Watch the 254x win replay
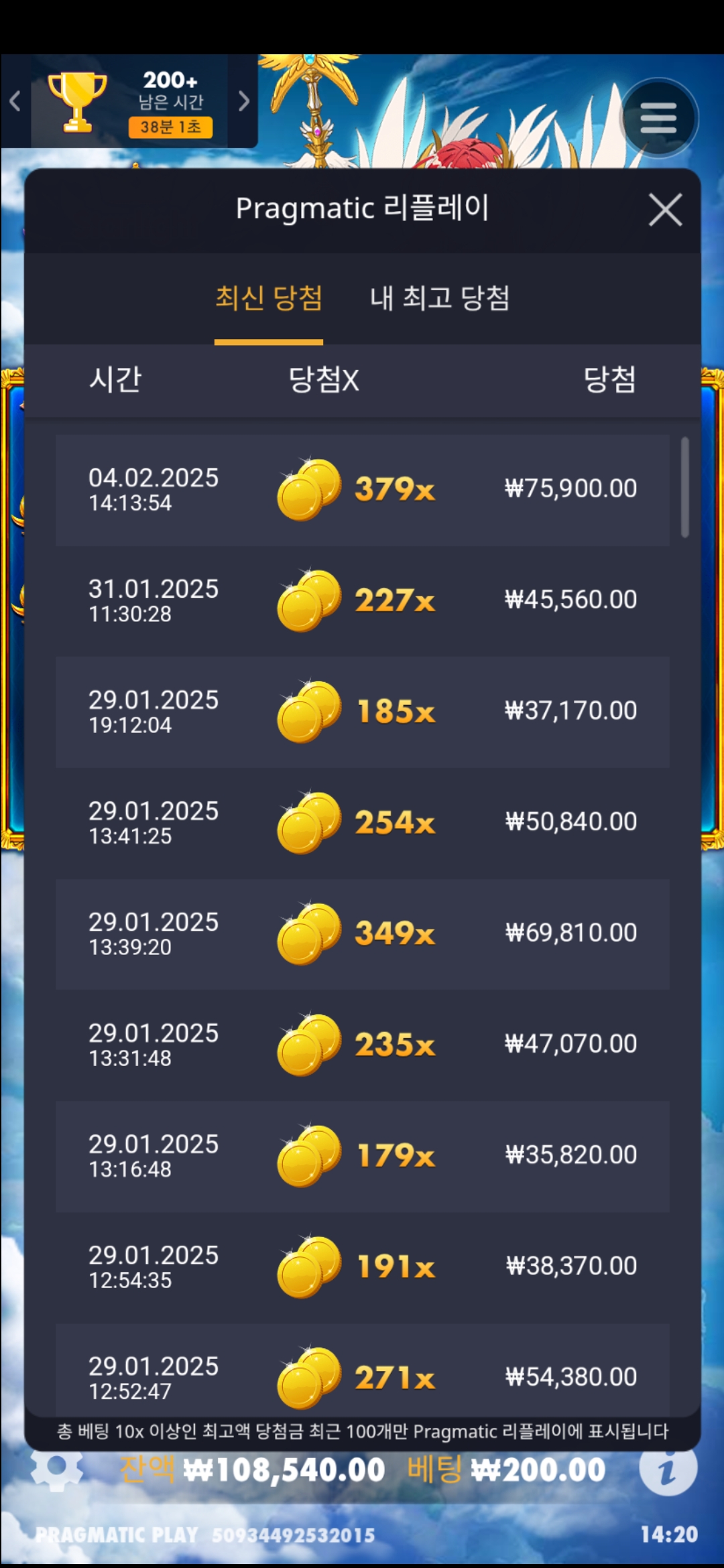Image resolution: width=724 pixels, height=1568 pixels. click(x=362, y=823)
